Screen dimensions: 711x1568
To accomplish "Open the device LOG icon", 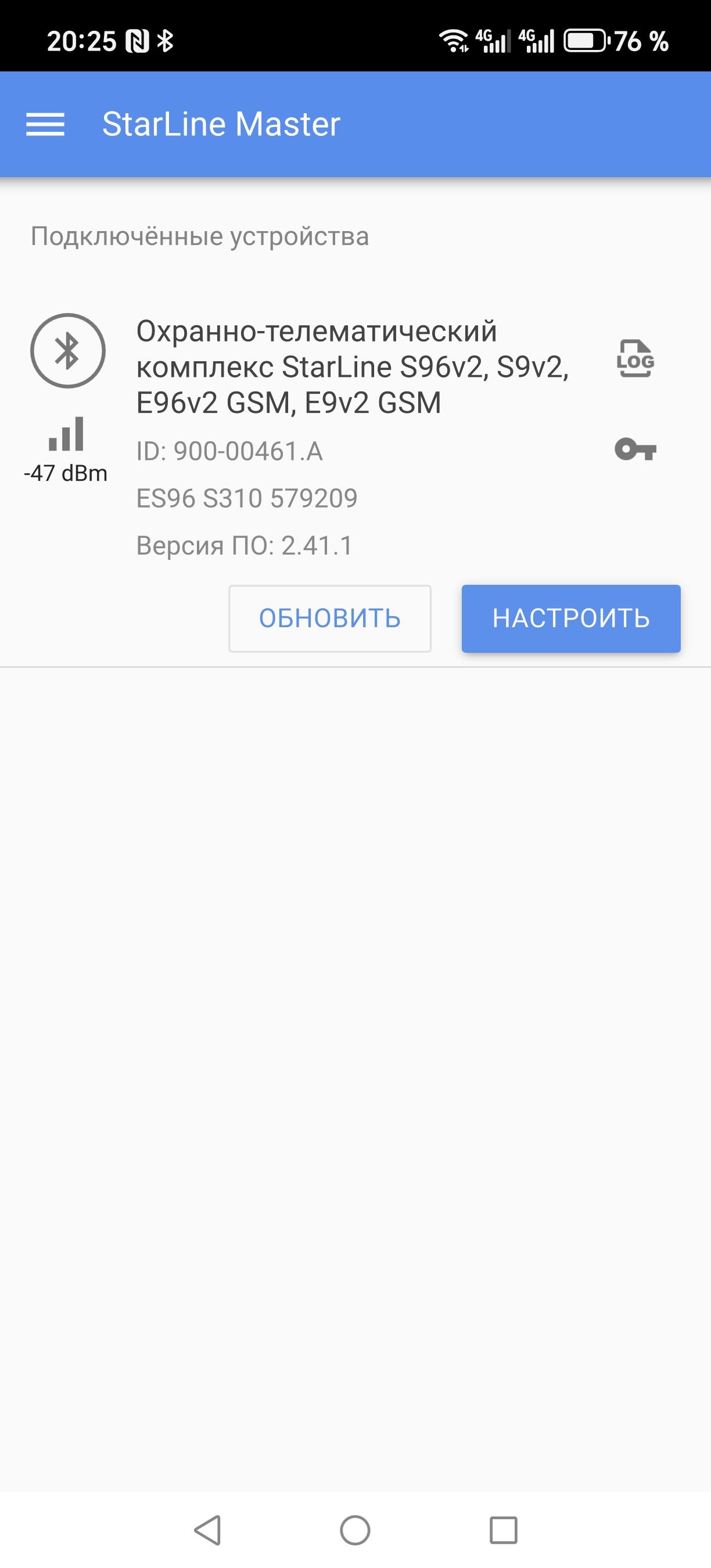I will 635,359.
